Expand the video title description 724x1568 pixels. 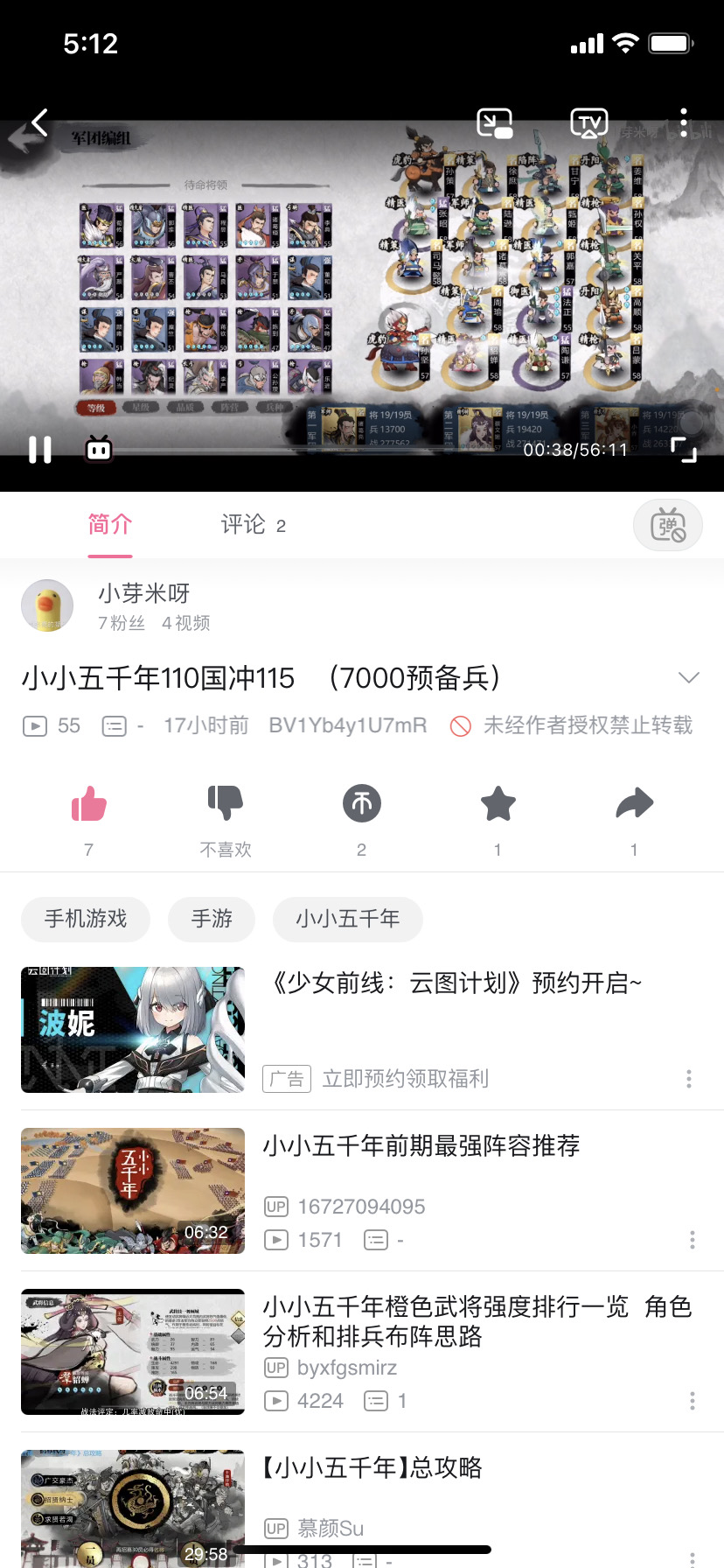point(689,676)
